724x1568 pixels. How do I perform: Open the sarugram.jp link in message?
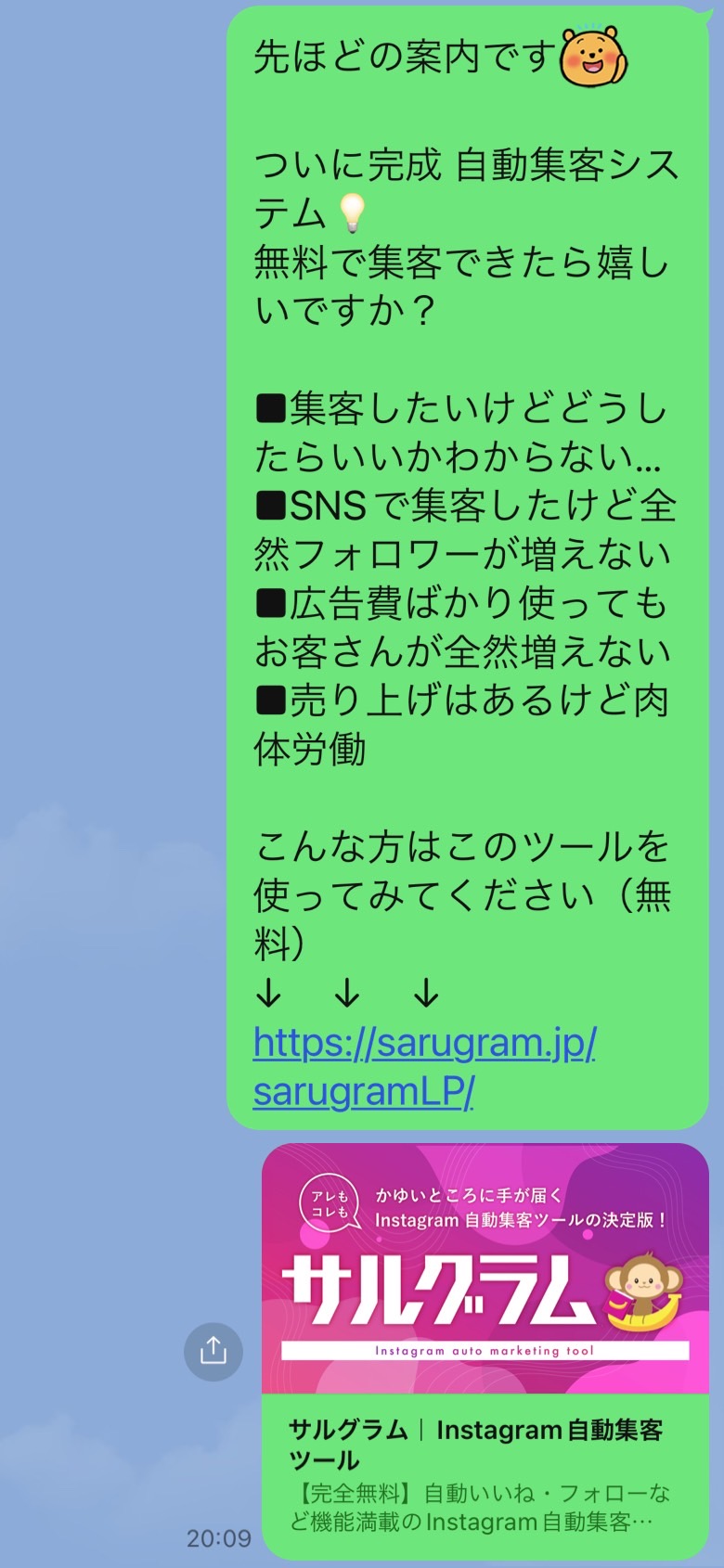[x=424, y=1067]
